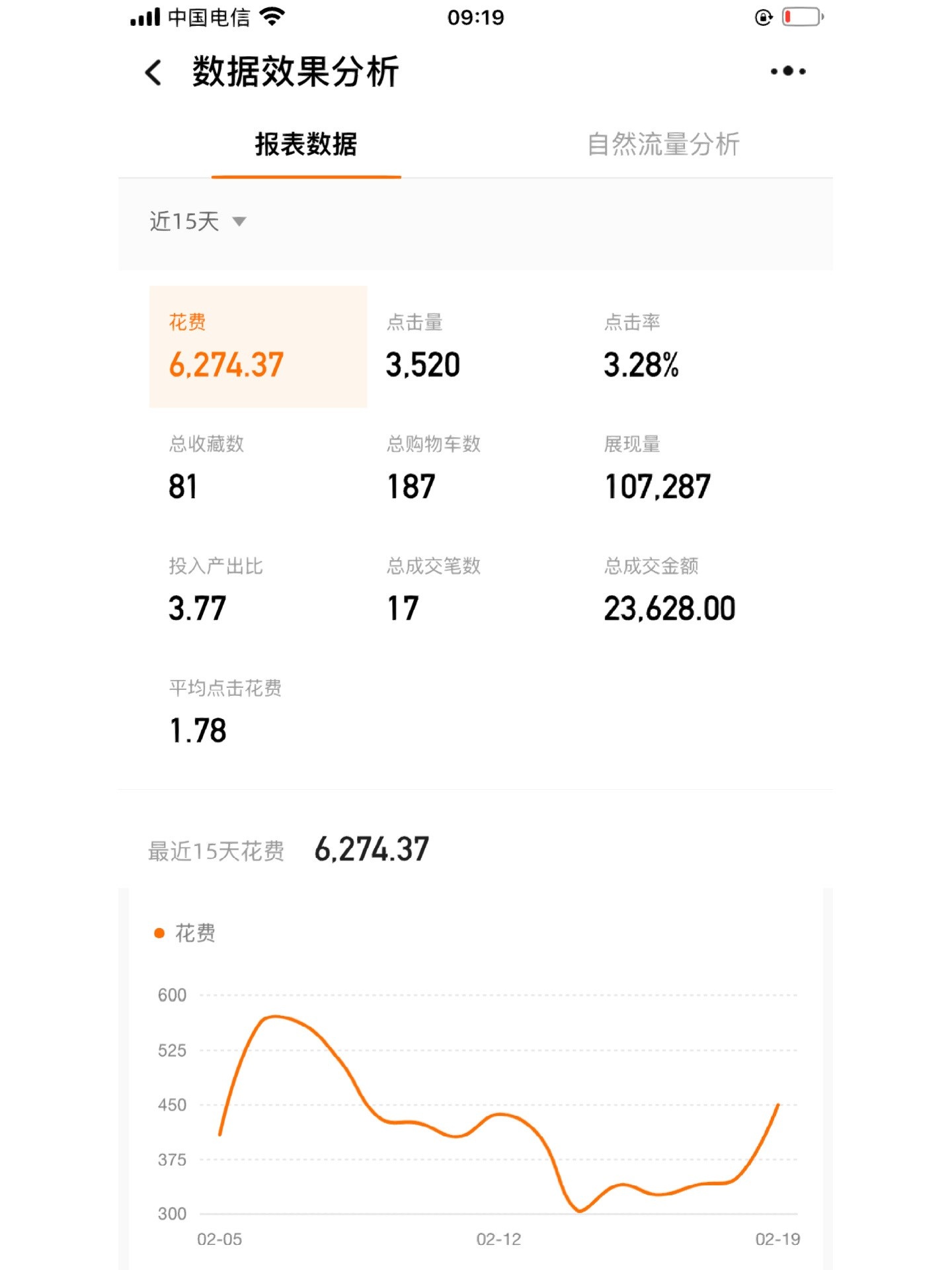This screenshot has height=1270, width=952.
Task: Tap the 总购物车数 metric tile
Action: point(475,468)
